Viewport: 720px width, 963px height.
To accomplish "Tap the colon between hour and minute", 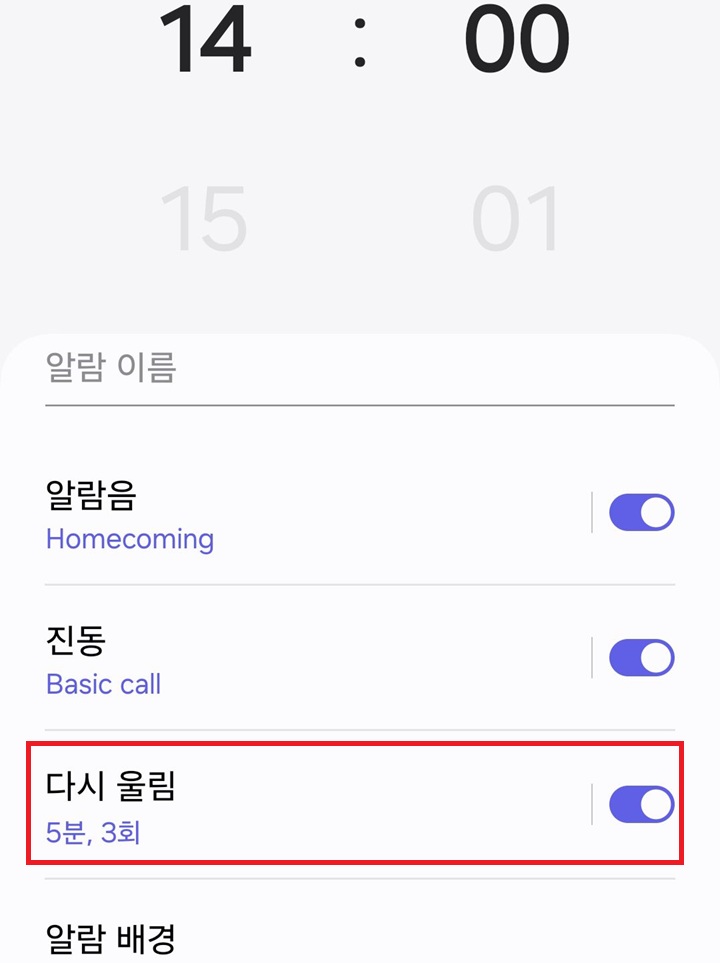I will click(360, 42).
